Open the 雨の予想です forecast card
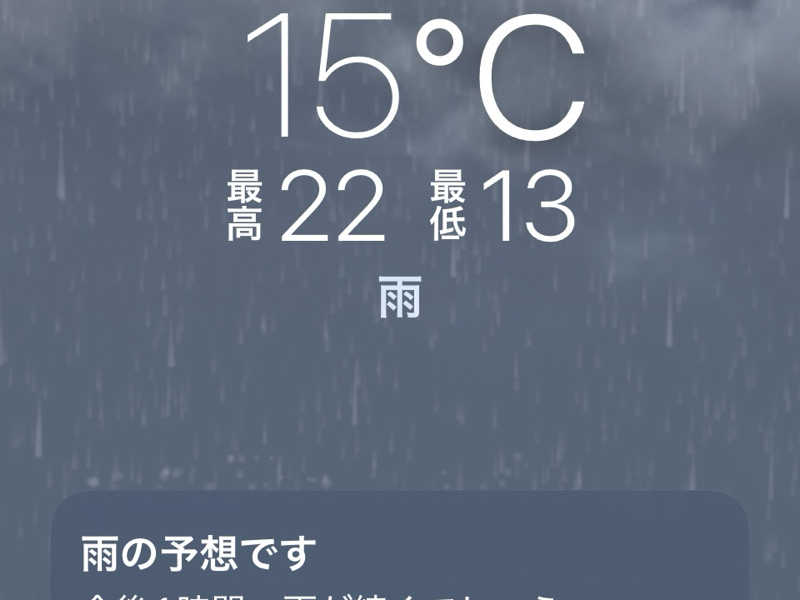The image size is (800, 600). (x=400, y=552)
